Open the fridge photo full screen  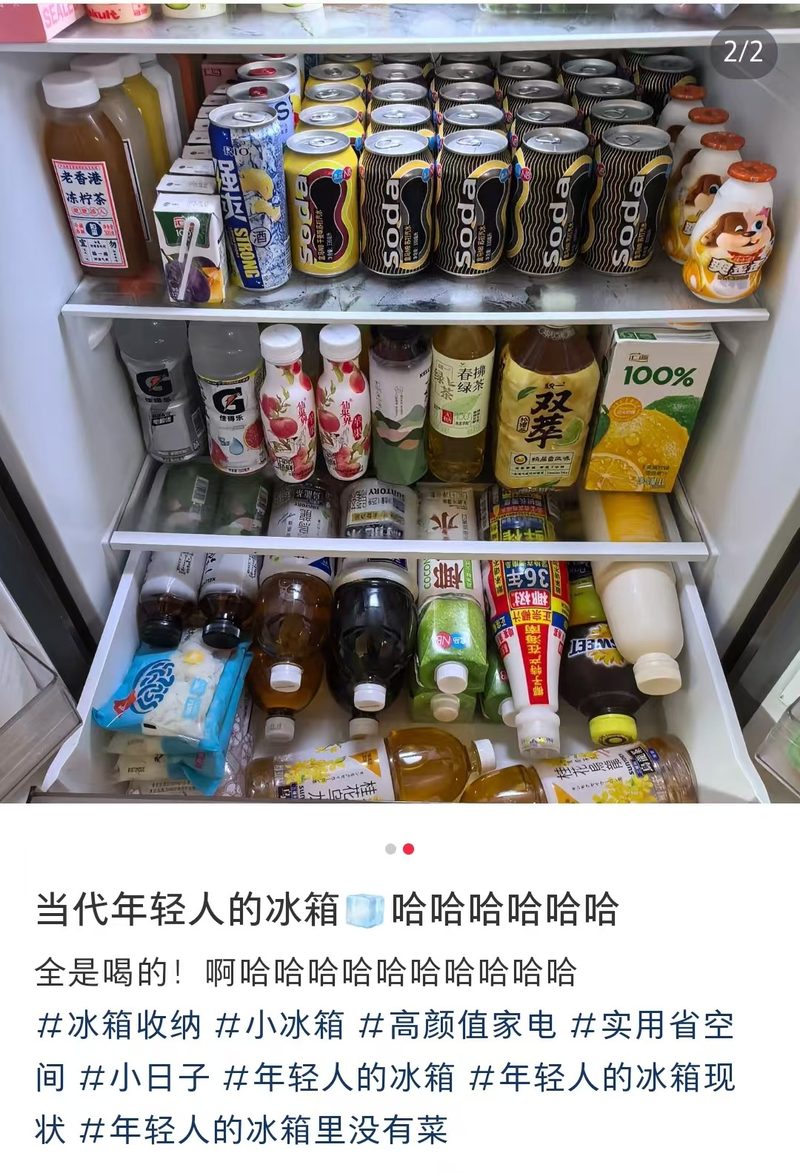tap(400, 400)
